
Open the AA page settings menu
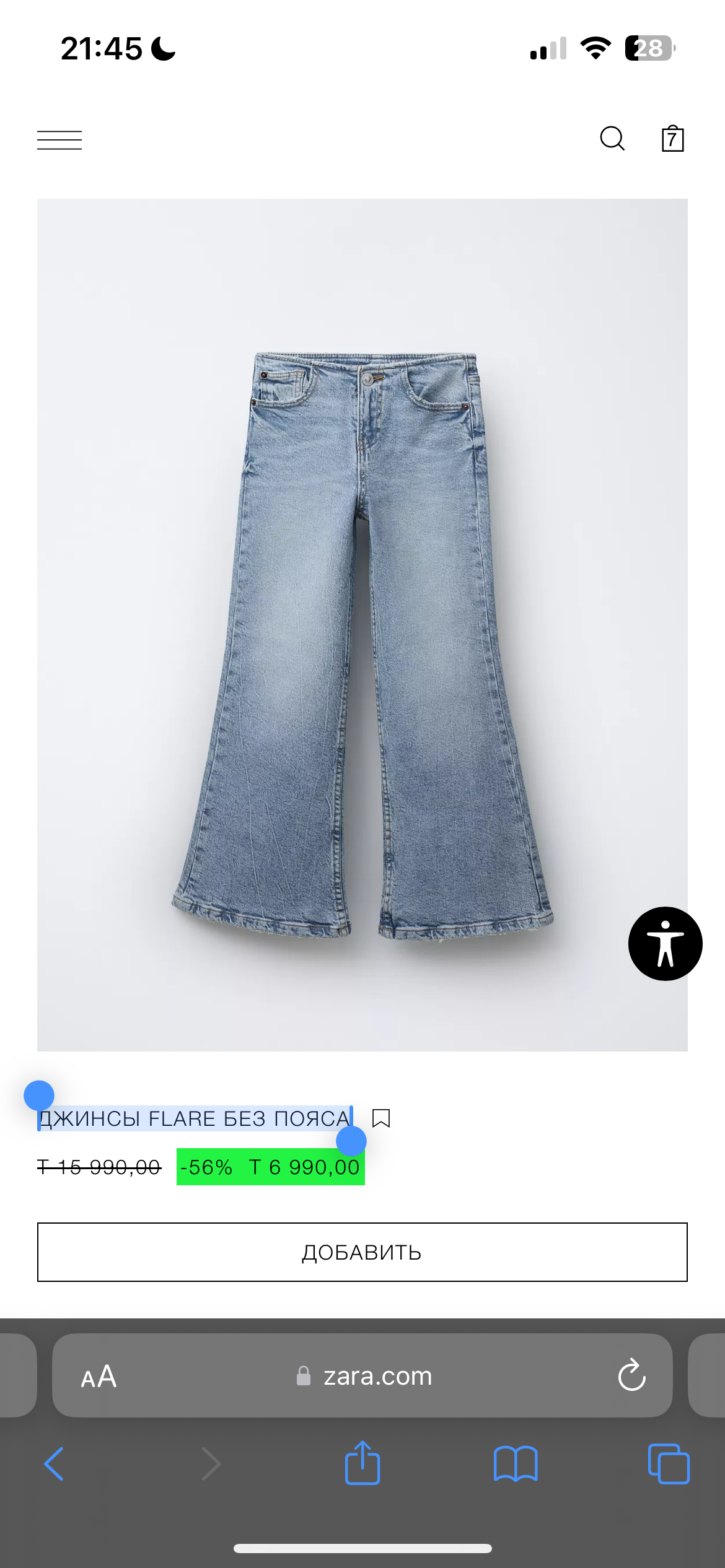[x=99, y=1377]
